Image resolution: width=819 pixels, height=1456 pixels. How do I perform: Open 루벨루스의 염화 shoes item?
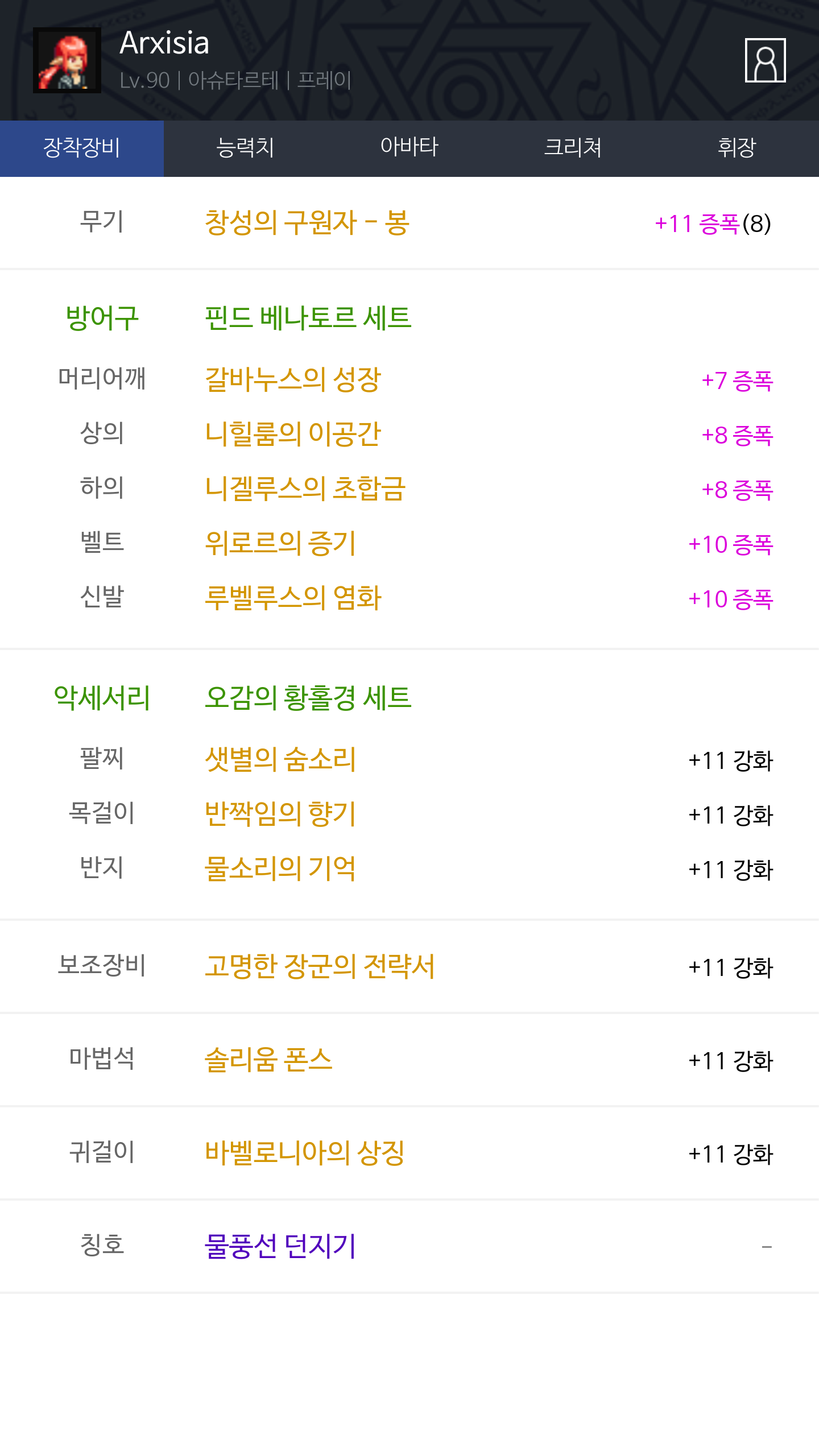point(293,598)
